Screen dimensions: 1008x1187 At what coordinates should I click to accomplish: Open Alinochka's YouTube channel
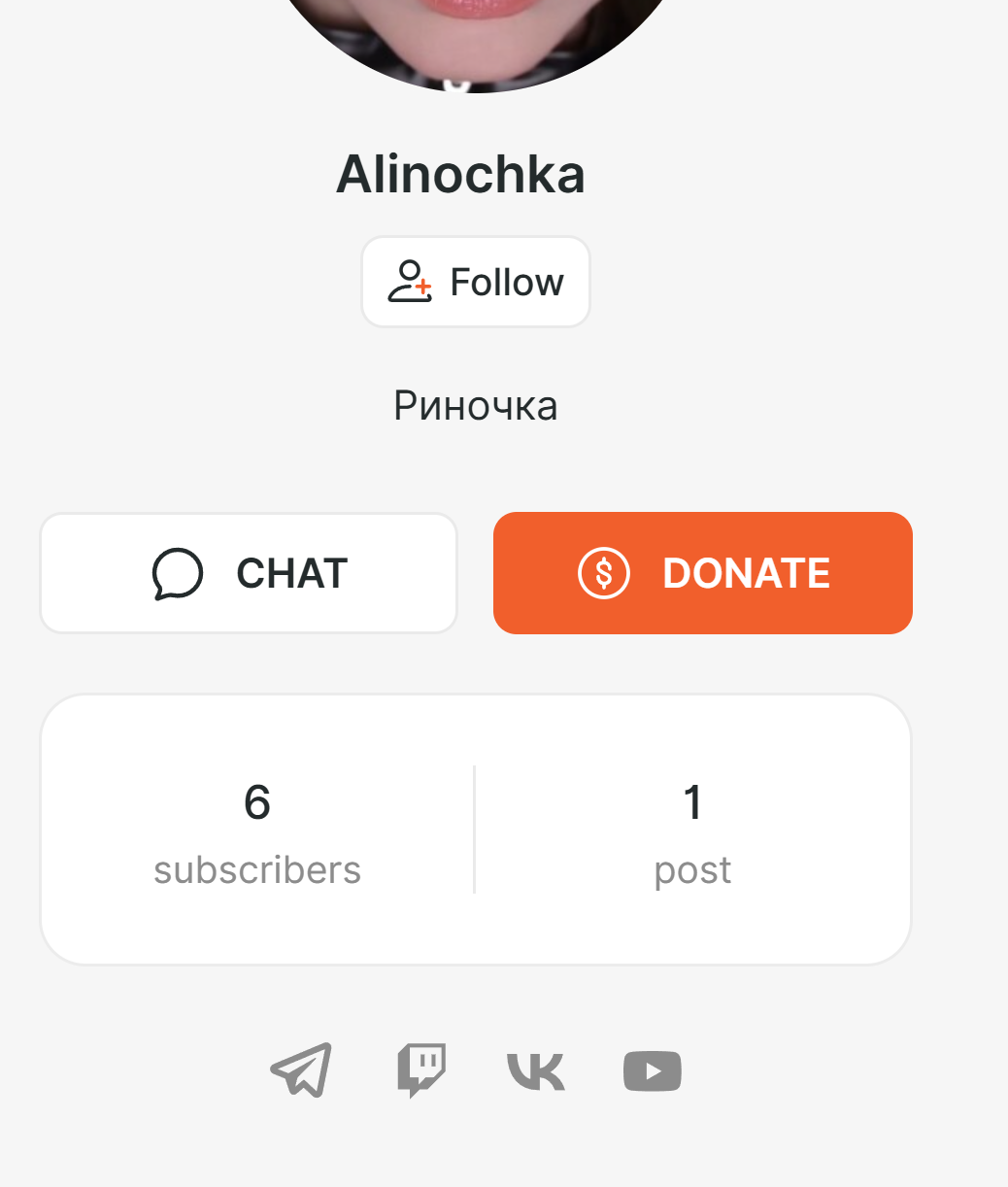(652, 1071)
